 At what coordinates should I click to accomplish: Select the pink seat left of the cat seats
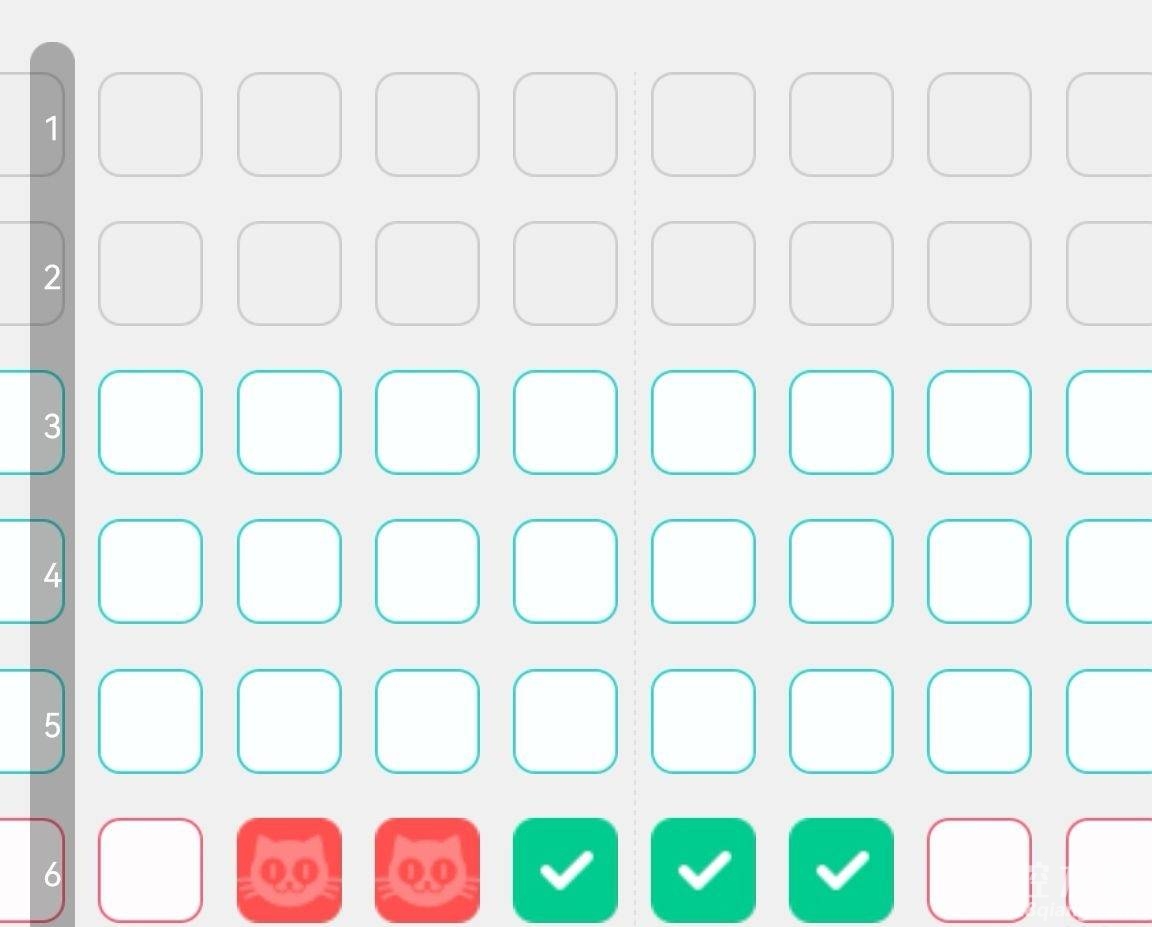click(150, 870)
